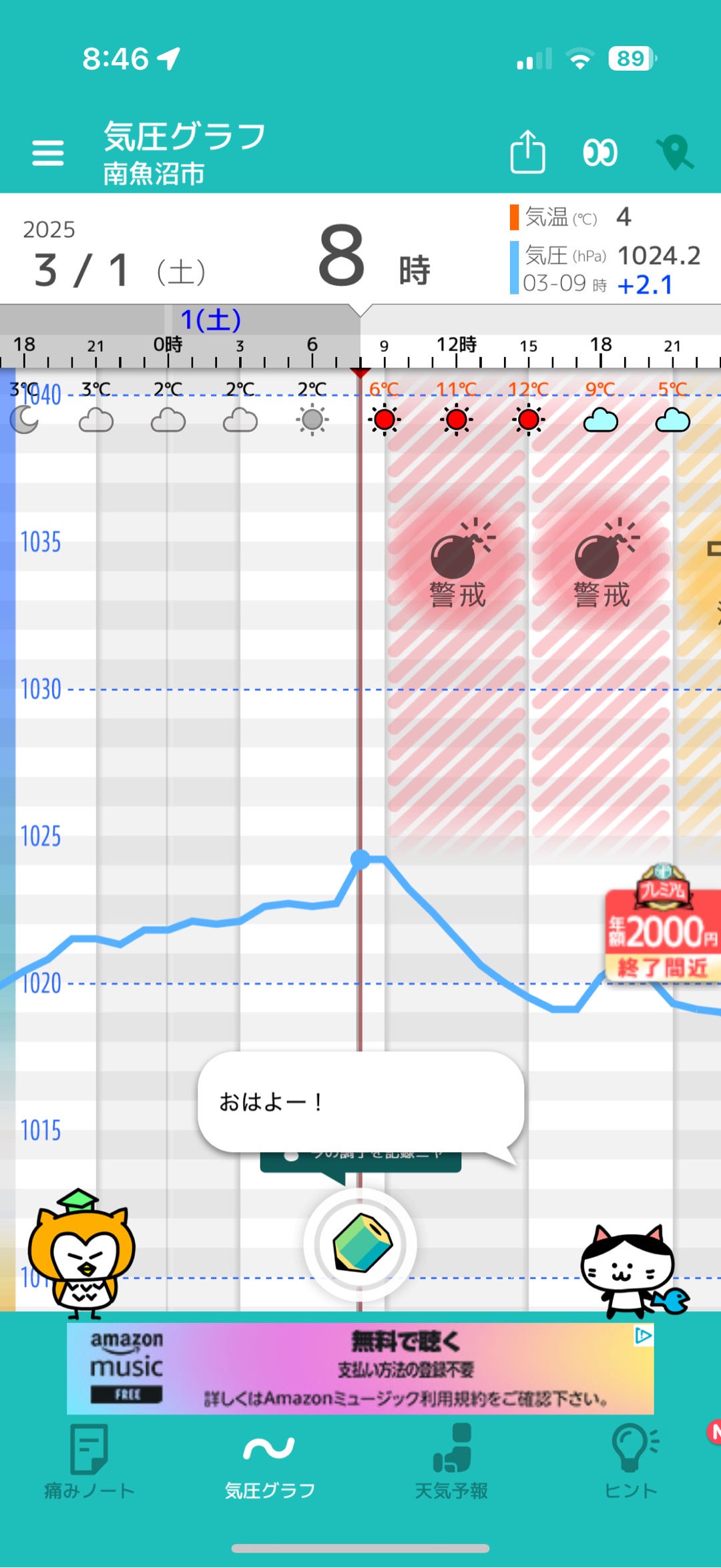Share the pressure graph
The image size is (721, 1568).
tap(527, 152)
